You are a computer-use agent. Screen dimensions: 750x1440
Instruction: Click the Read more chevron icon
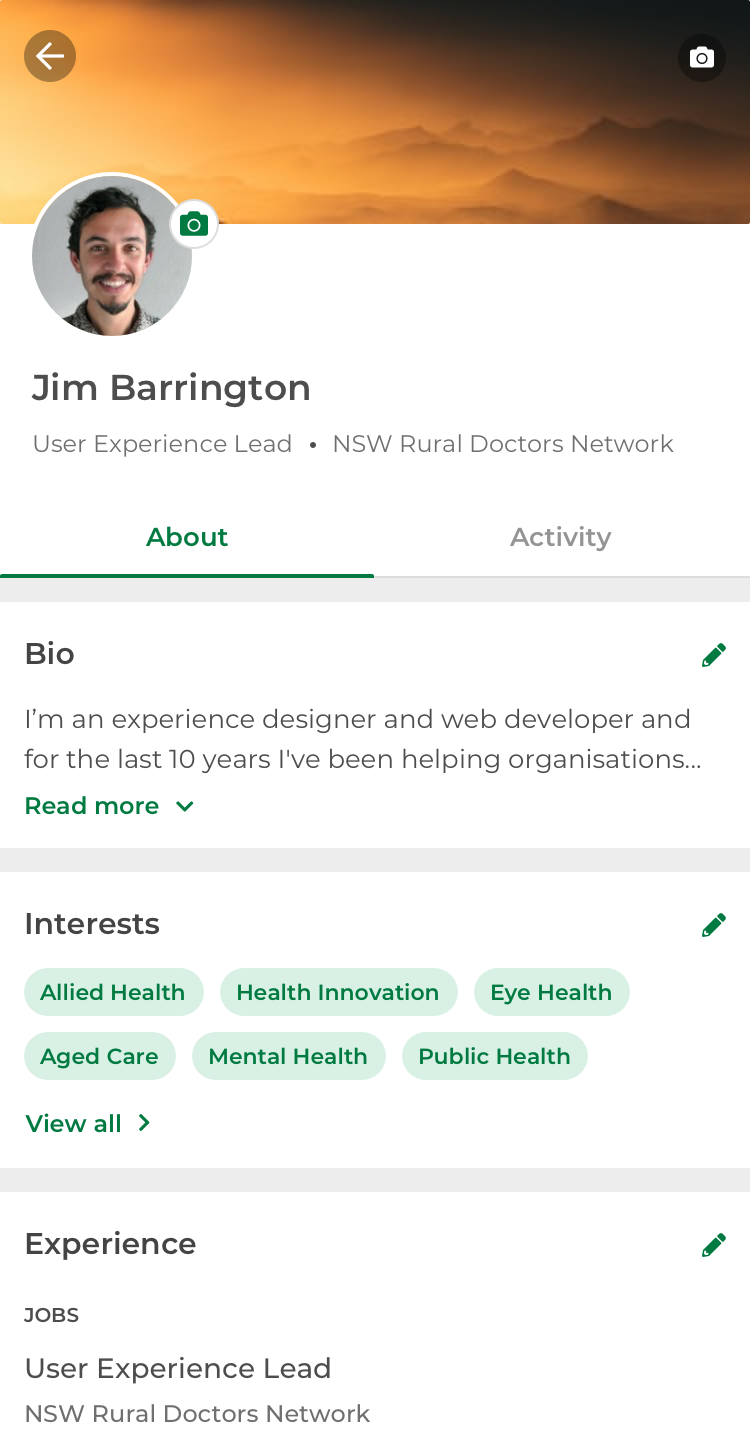184,806
